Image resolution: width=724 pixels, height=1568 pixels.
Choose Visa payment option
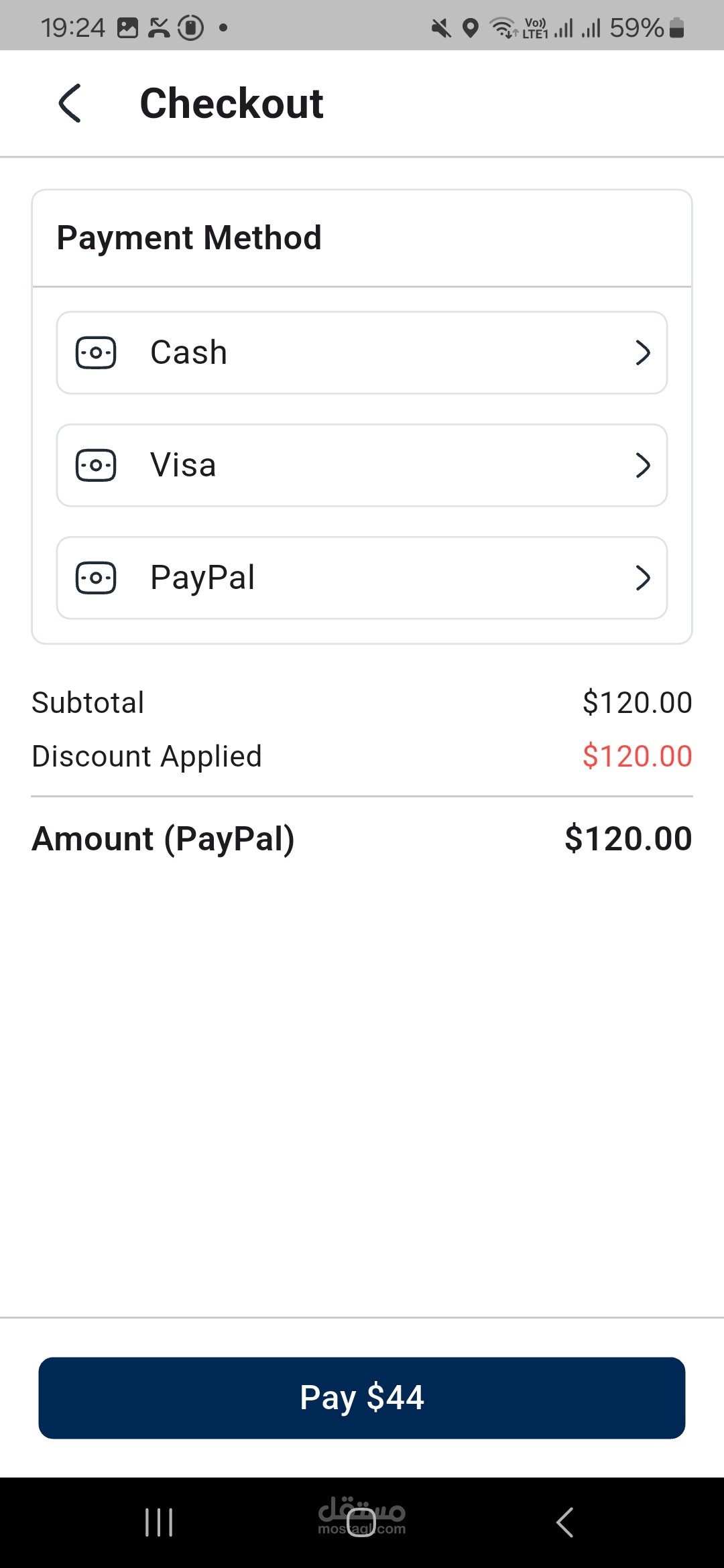pos(362,465)
